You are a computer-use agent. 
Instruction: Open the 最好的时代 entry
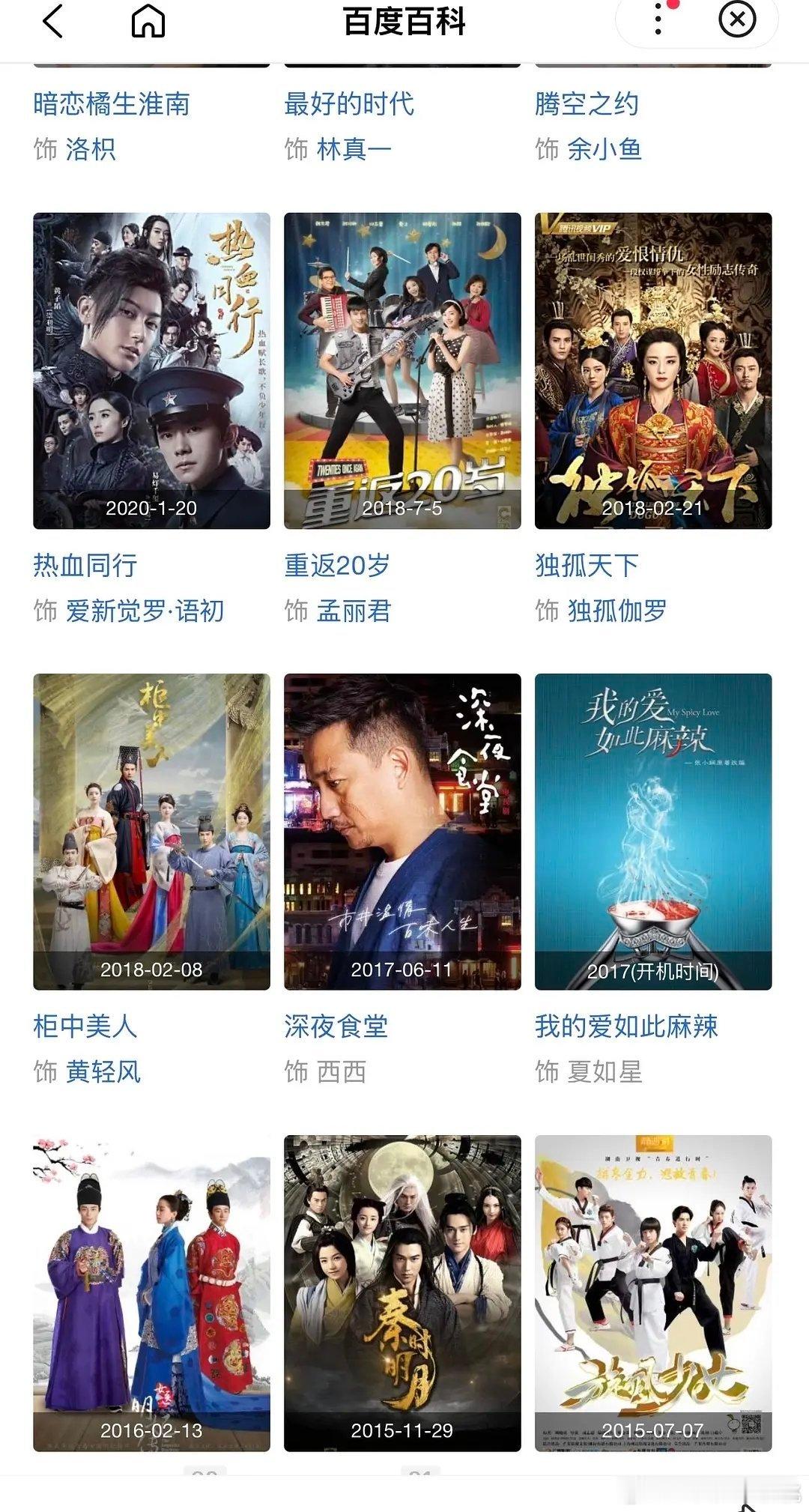pyautogui.click(x=348, y=105)
